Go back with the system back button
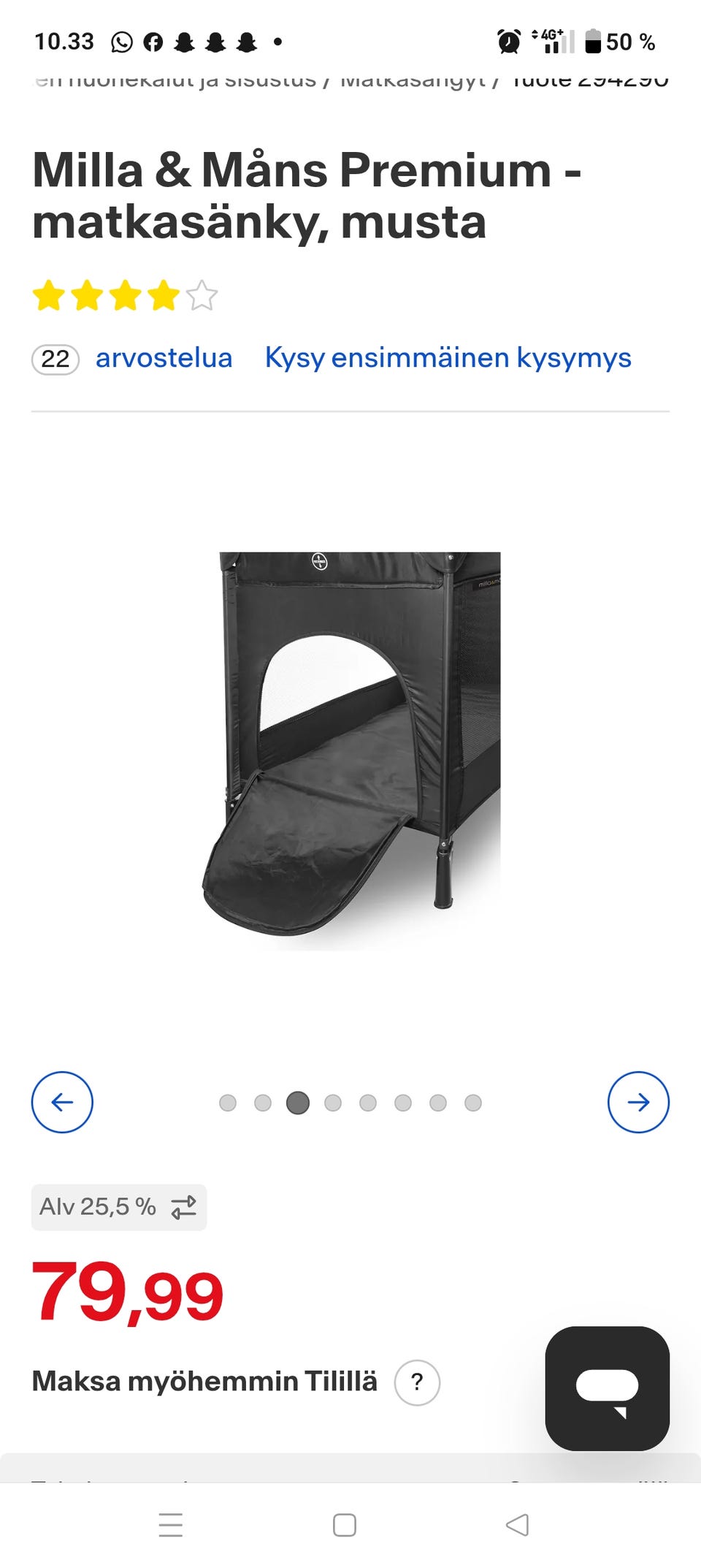The image size is (701, 1568). [x=517, y=1524]
